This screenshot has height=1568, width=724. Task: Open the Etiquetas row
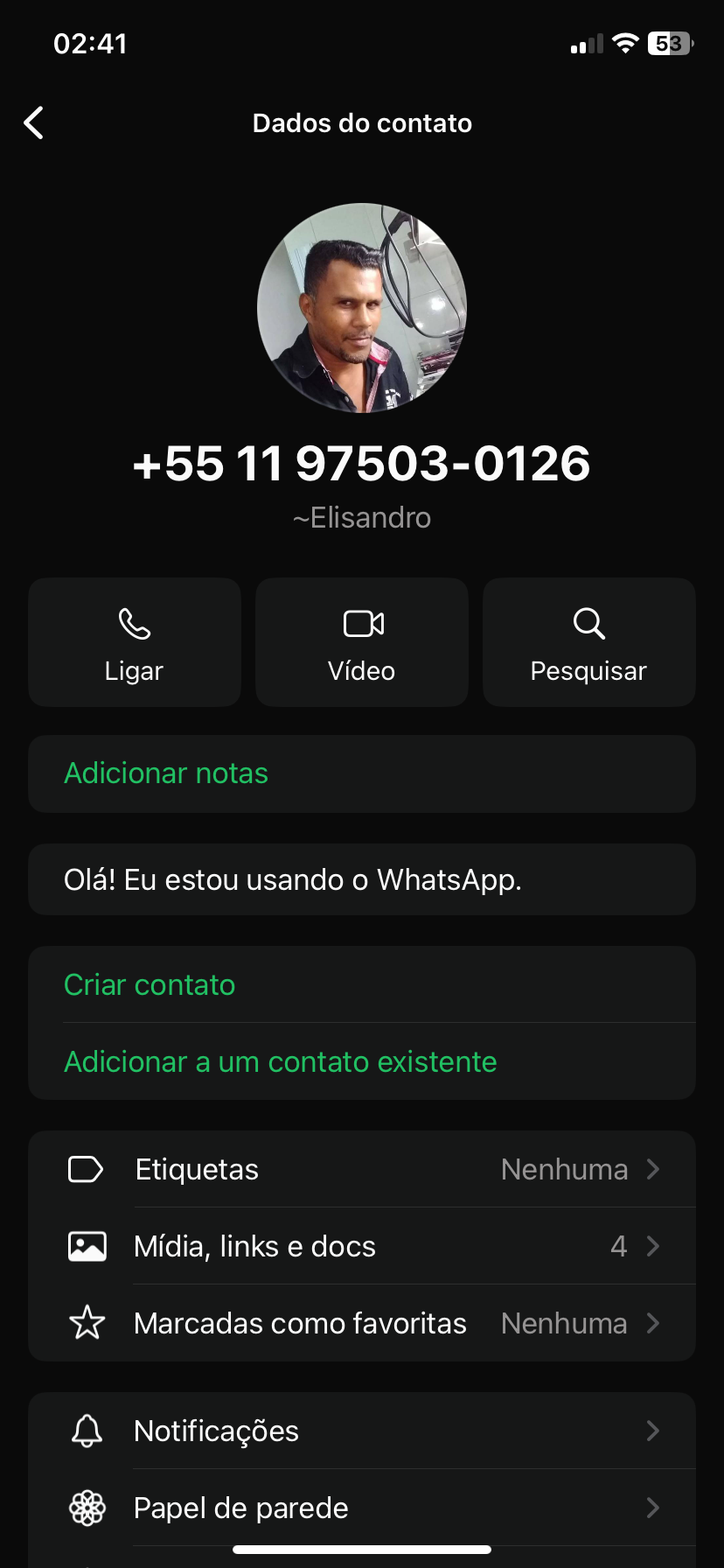[362, 1170]
